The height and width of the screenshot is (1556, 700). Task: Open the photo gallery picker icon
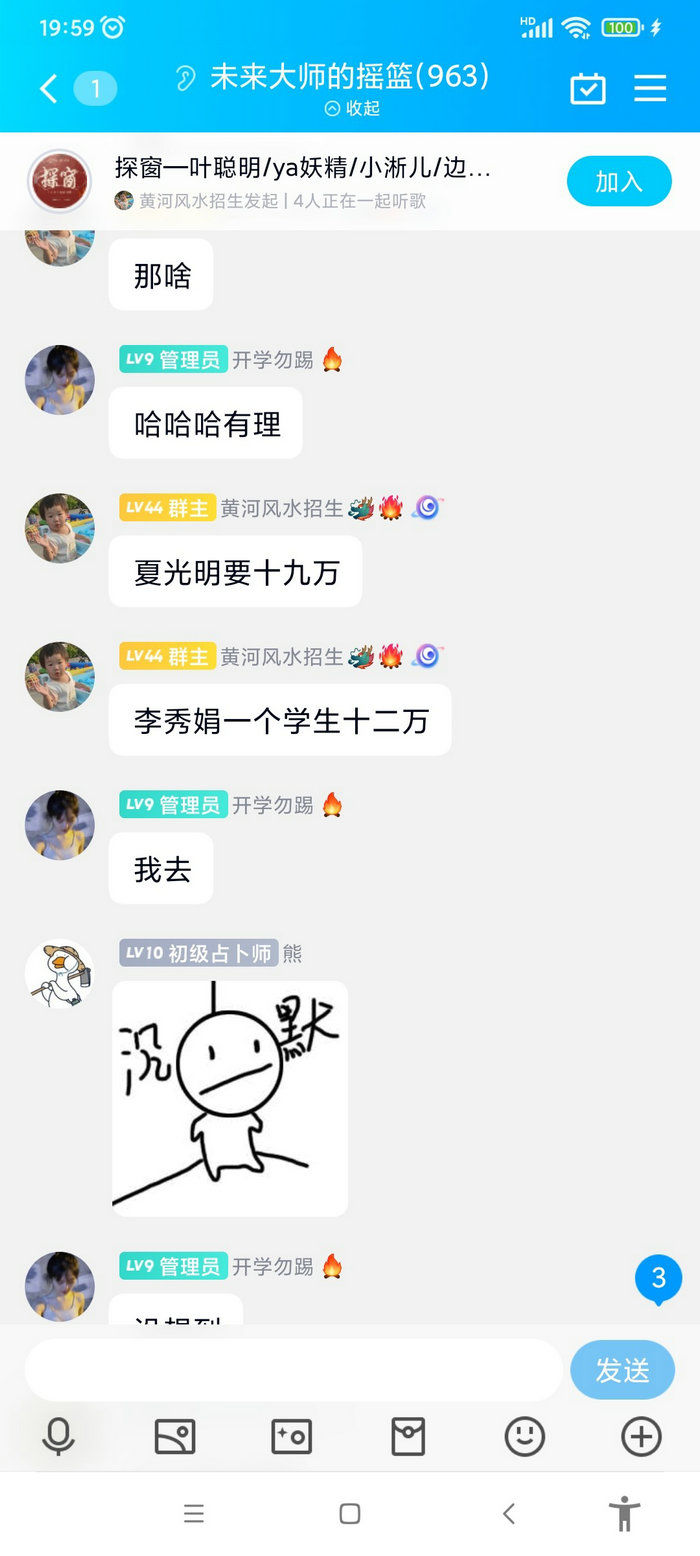coord(175,1437)
